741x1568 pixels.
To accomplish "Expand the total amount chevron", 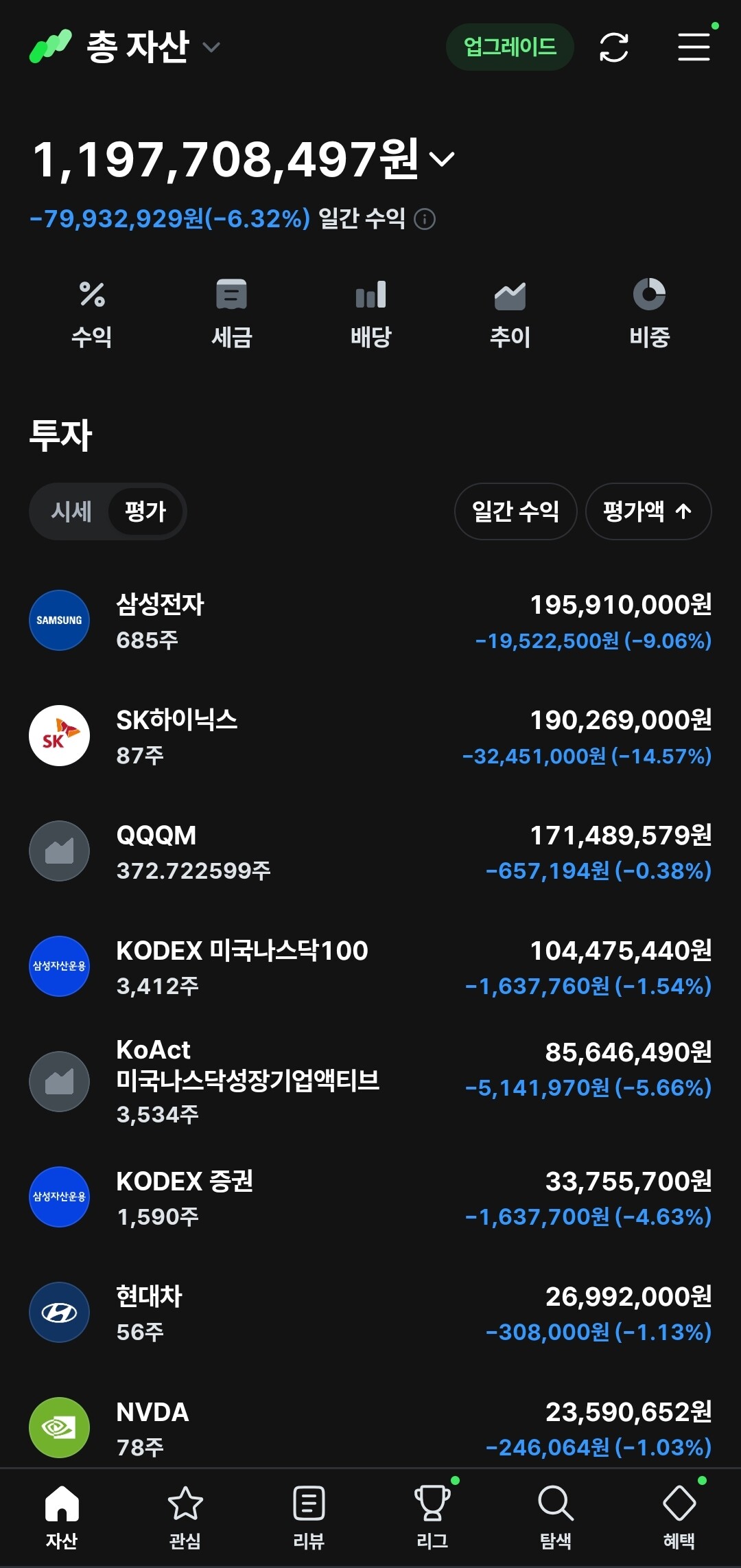I will pos(441,159).
